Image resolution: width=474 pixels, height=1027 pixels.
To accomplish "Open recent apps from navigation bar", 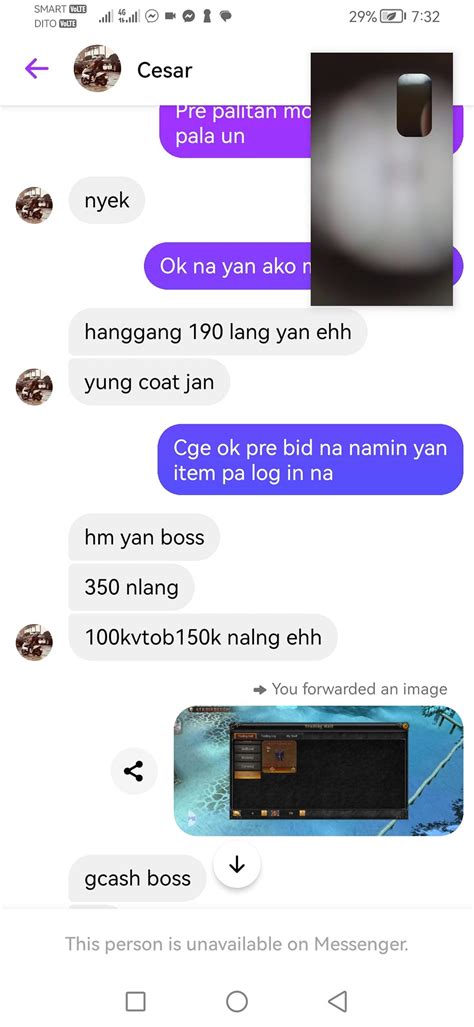I will point(136,1001).
